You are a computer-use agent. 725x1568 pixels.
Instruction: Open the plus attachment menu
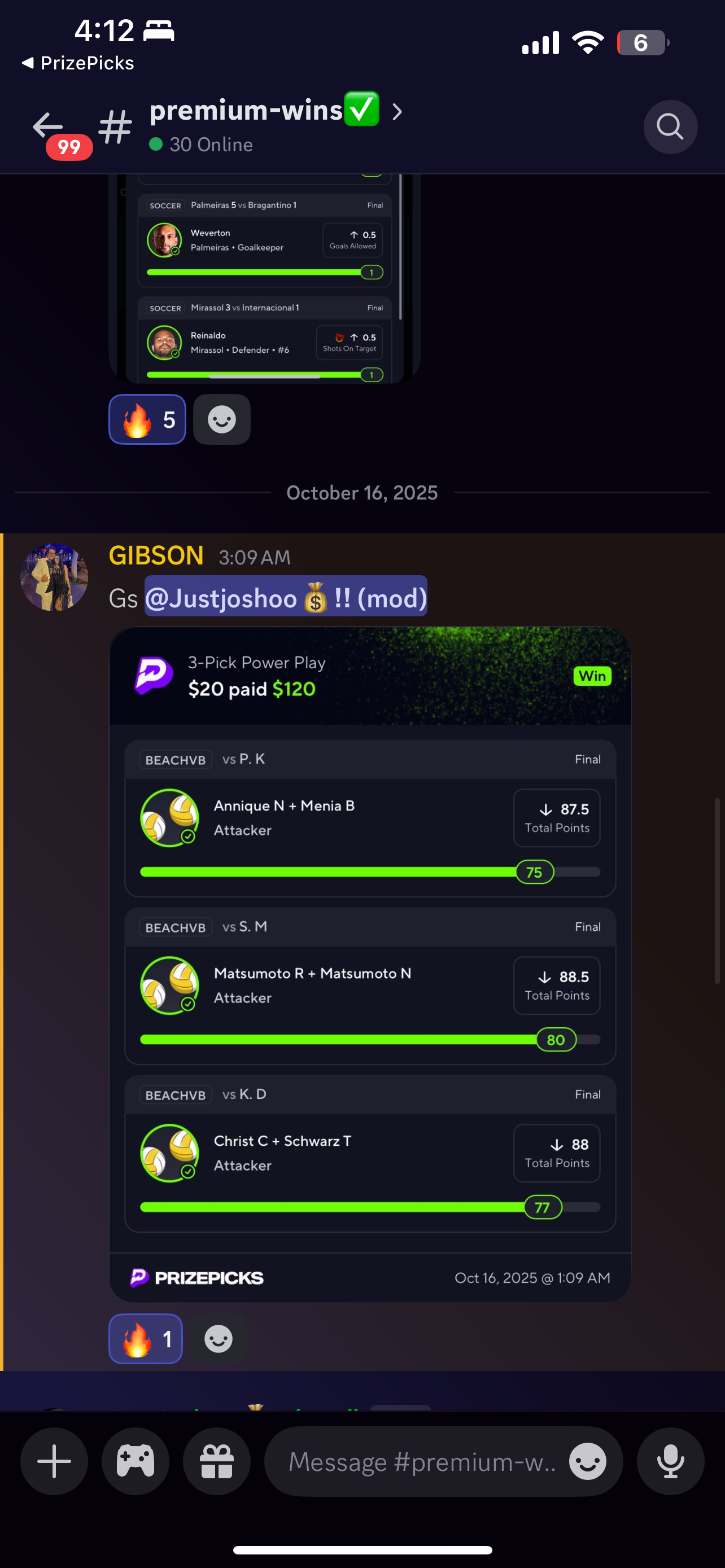coord(54,1461)
